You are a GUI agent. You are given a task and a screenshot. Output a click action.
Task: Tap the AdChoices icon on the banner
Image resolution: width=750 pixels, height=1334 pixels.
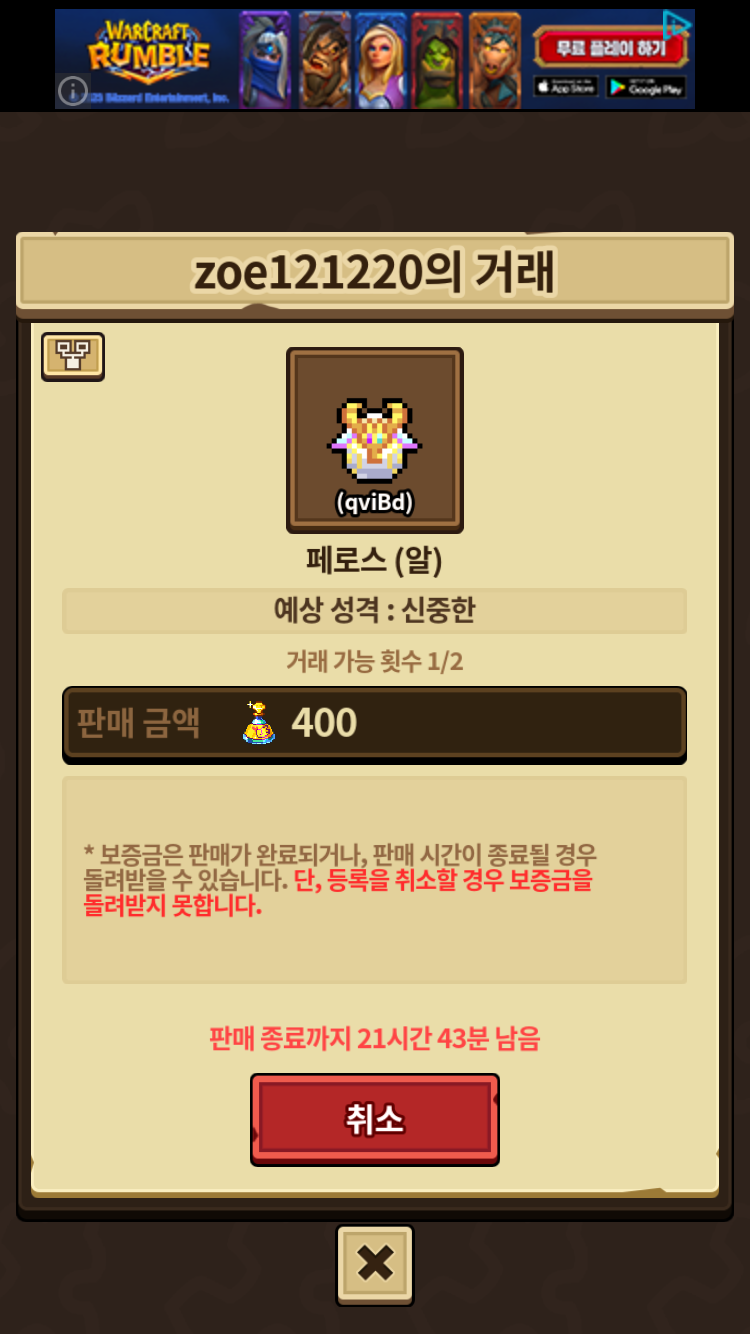point(678,23)
